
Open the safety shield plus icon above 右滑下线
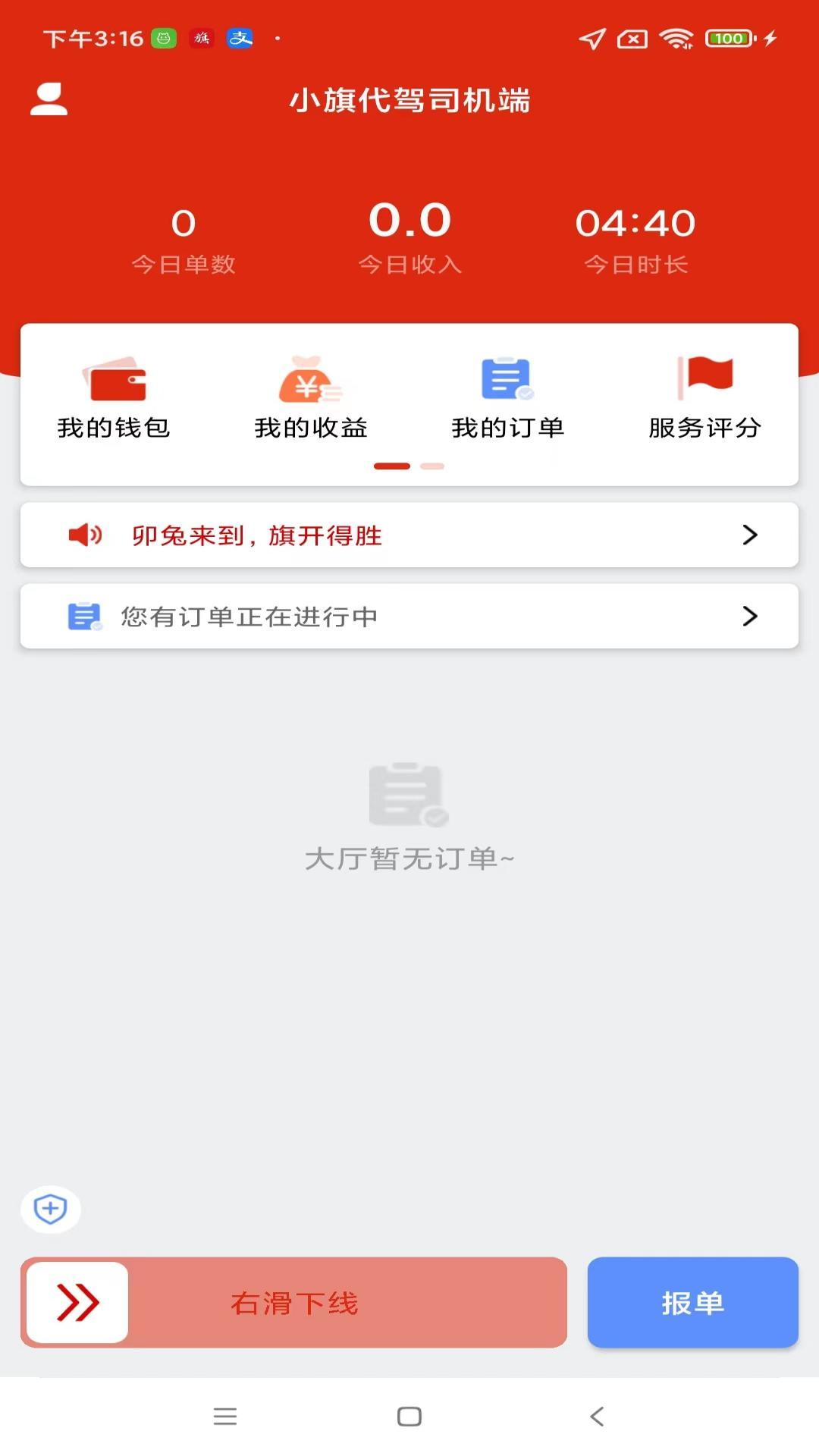(x=50, y=1209)
